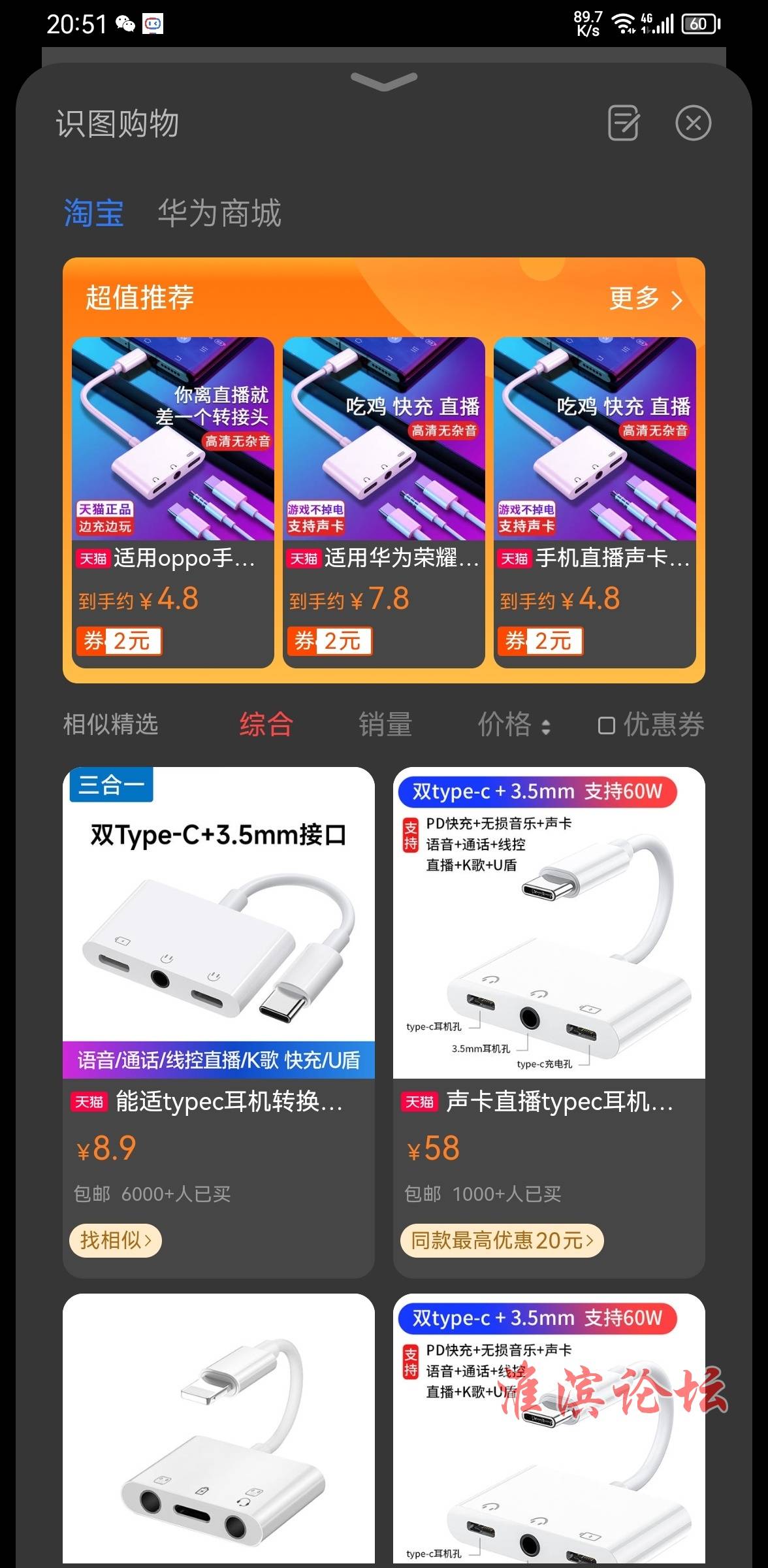Sort results by 综合
Screen dimensions: 768x1568
[266, 725]
